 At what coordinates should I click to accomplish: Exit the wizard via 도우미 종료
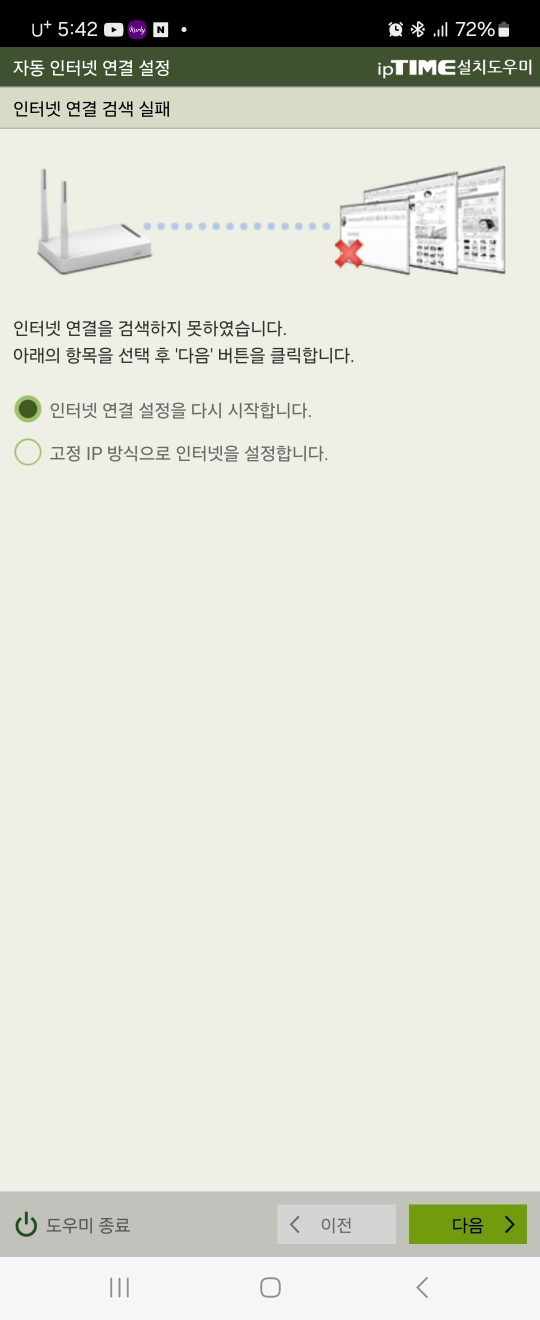pyautogui.click(x=73, y=1225)
